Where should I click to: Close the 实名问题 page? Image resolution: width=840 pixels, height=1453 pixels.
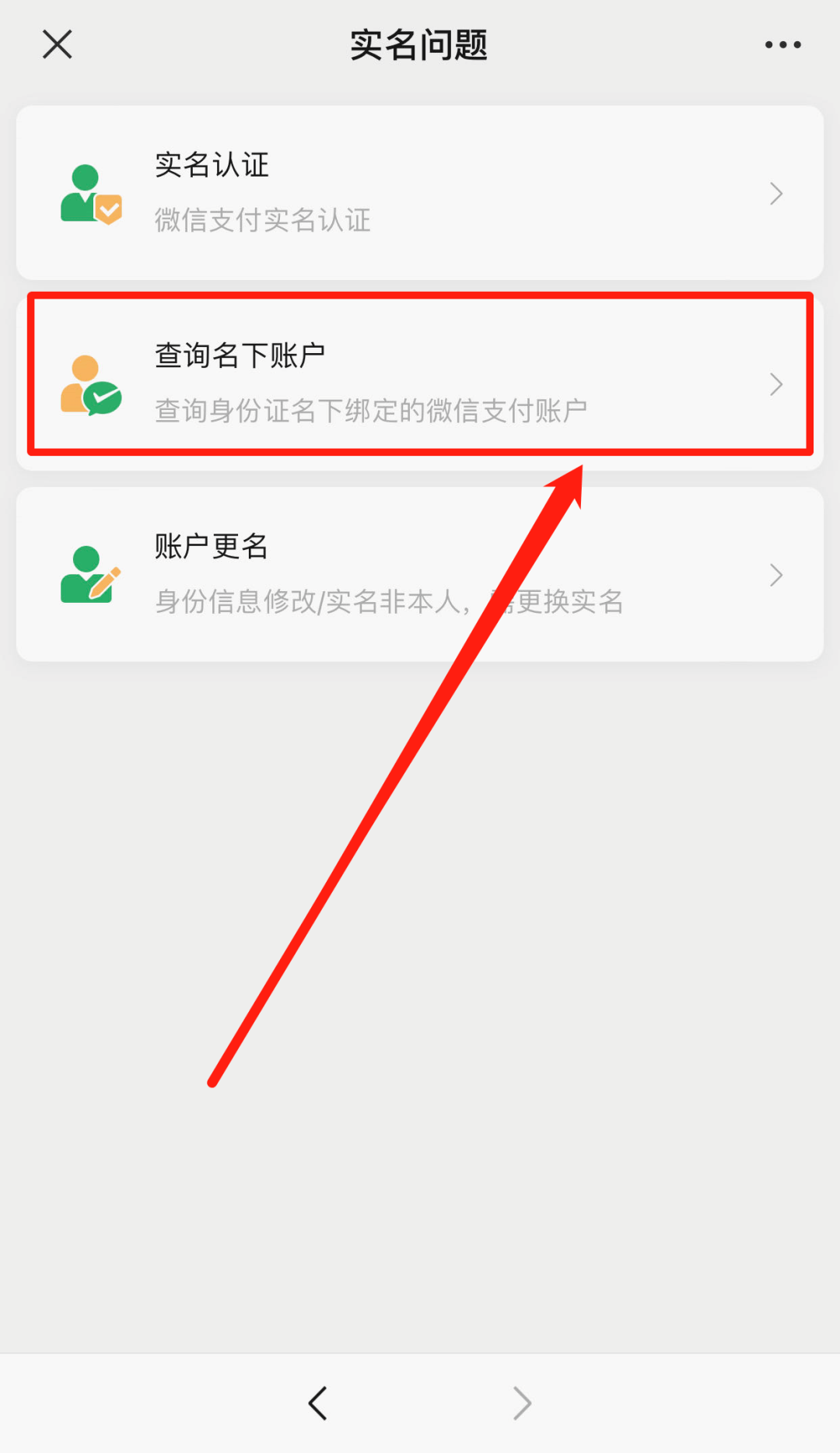[x=57, y=44]
